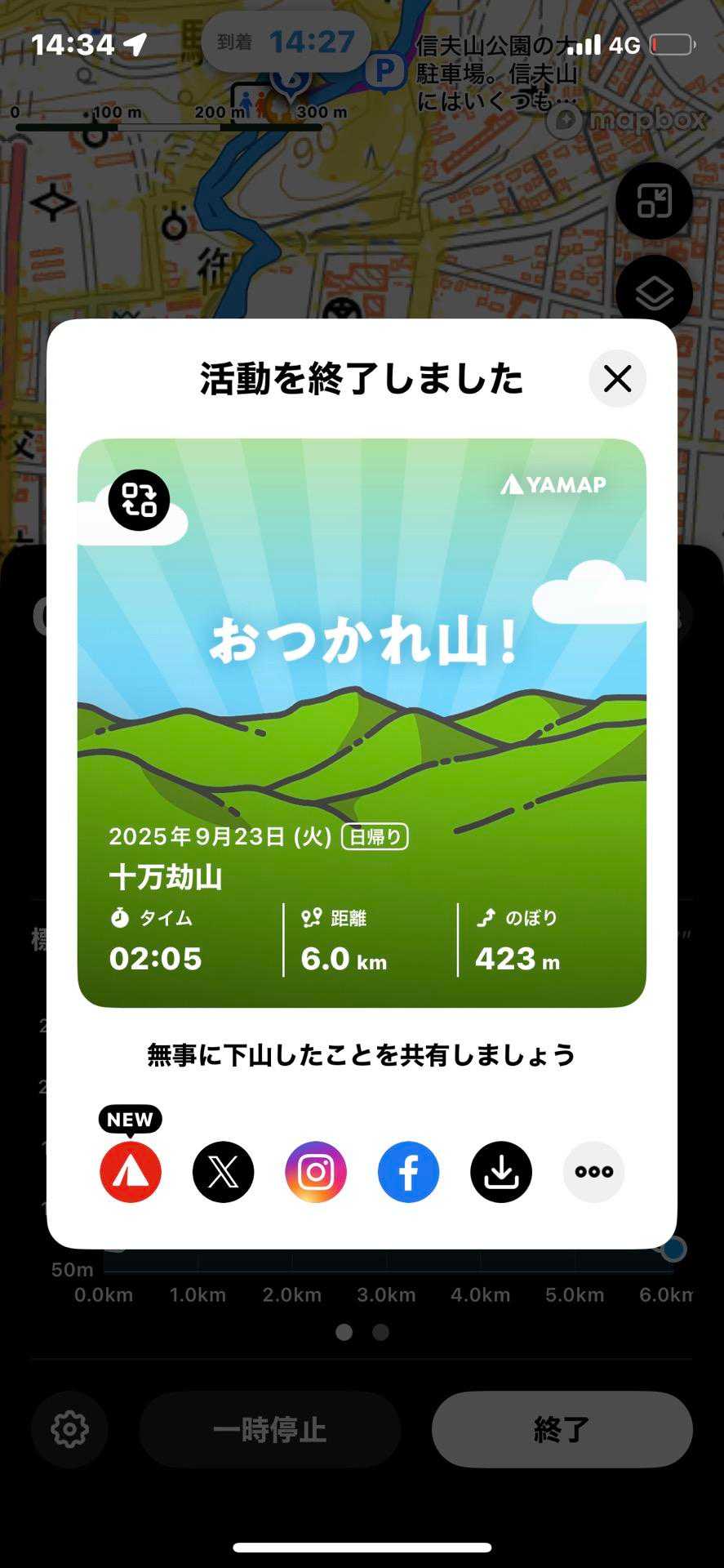Image resolution: width=724 pixels, height=1568 pixels.
Task: Open the map layers button
Action: coord(654,293)
